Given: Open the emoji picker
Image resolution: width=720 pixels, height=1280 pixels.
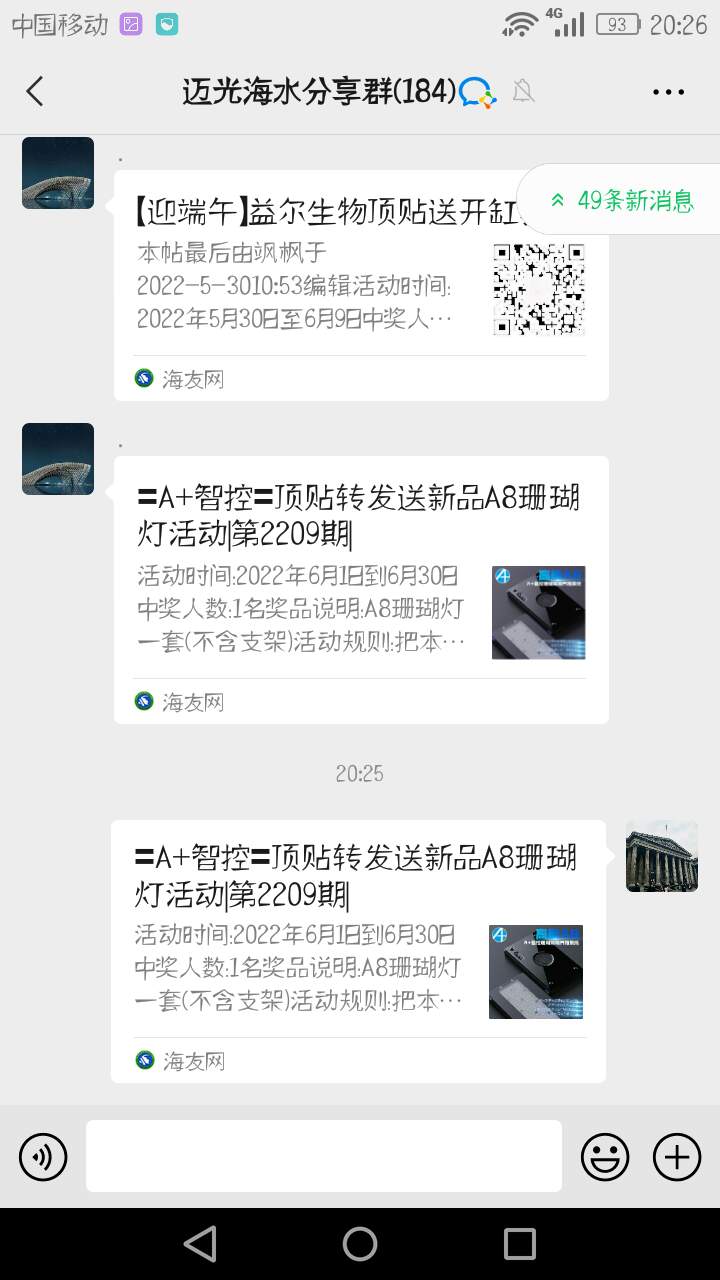Looking at the screenshot, I should (x=605, y=1157).
